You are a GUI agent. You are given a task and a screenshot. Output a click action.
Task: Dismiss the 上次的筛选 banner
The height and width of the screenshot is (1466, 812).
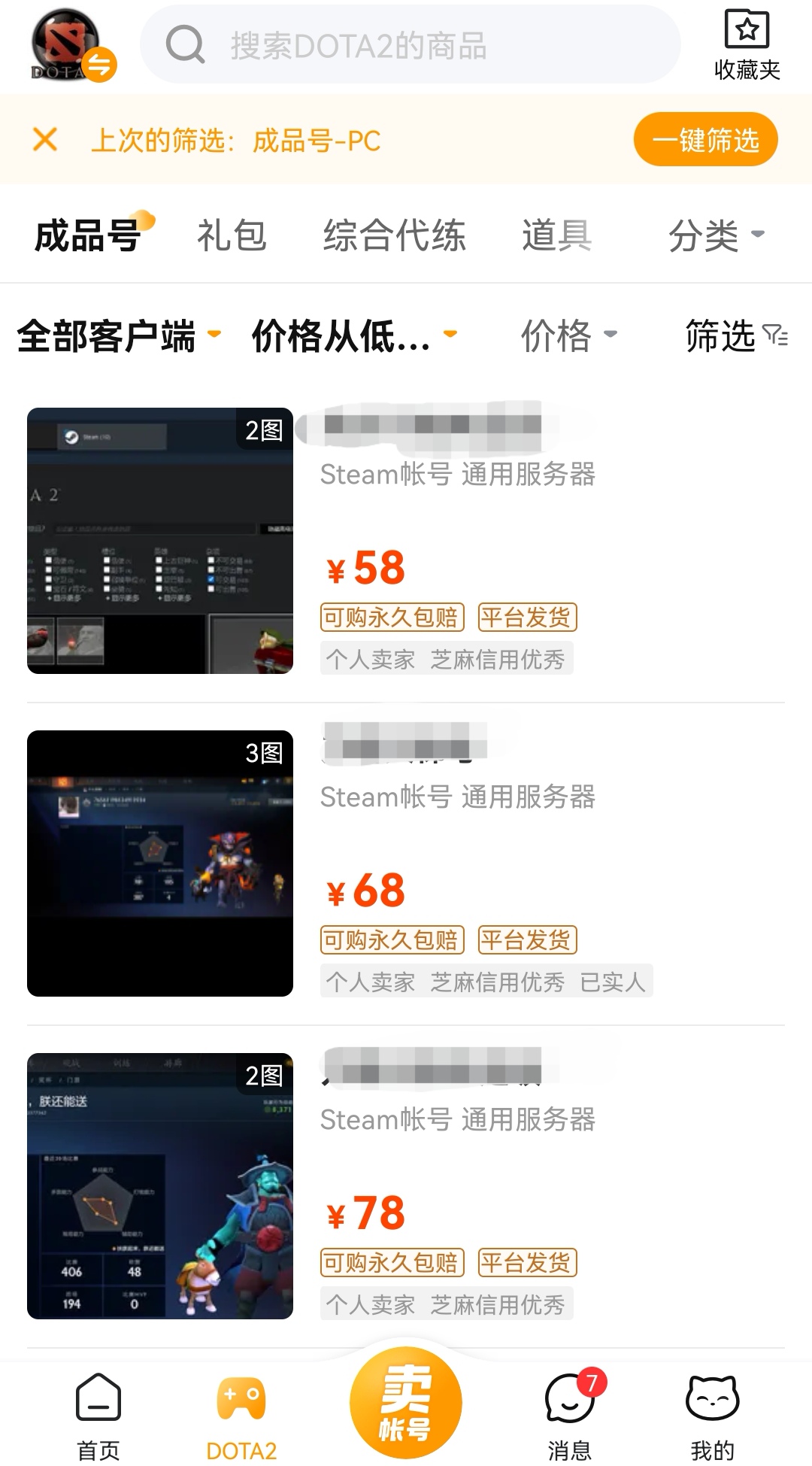coord(45,139)
